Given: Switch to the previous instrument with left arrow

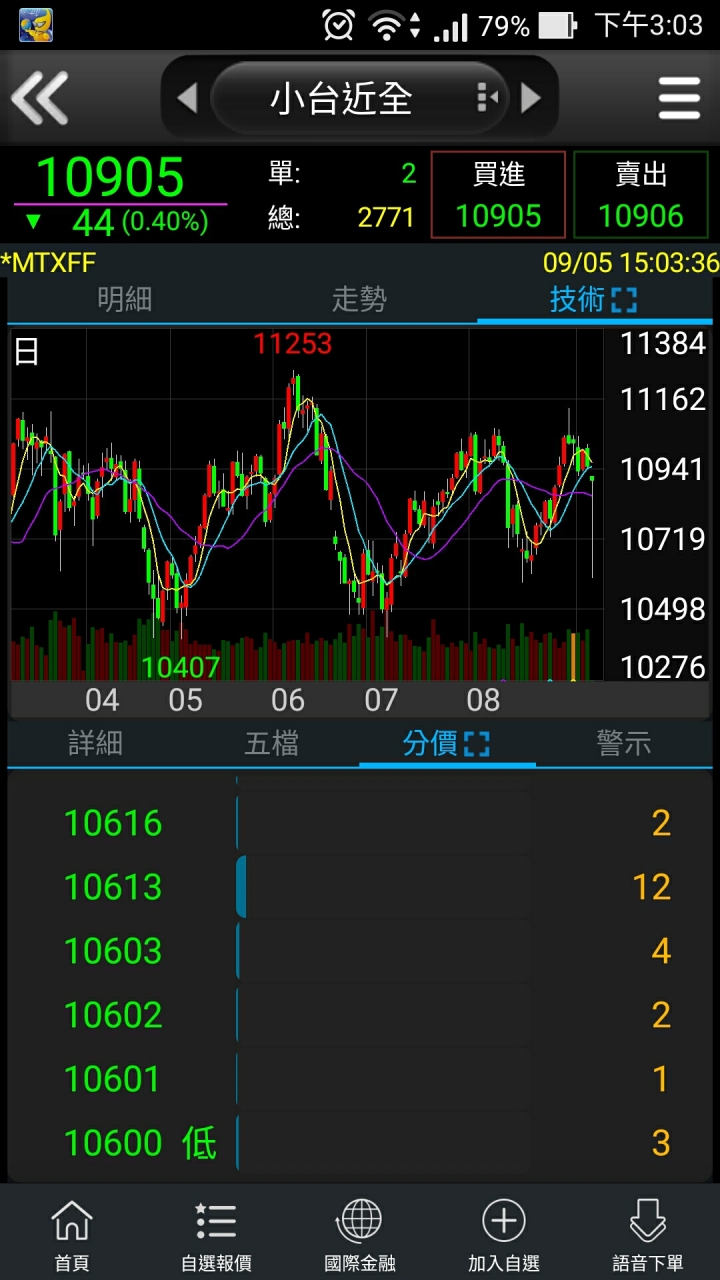Looking at the screenshot, I should point(187,98).
